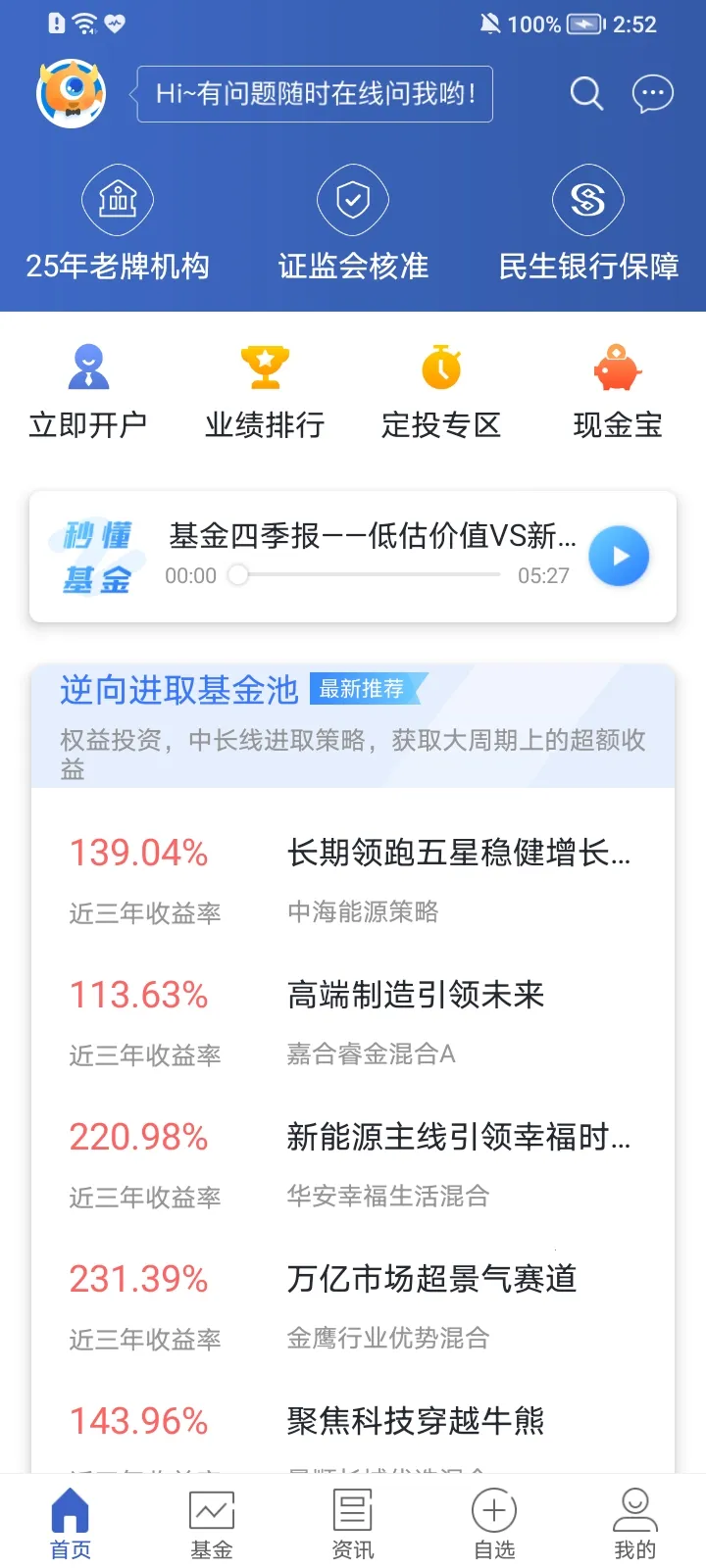Open 华安幸福生活混合 fund entry
This screenshot has height=1568, width=706.
(387, 1196)
